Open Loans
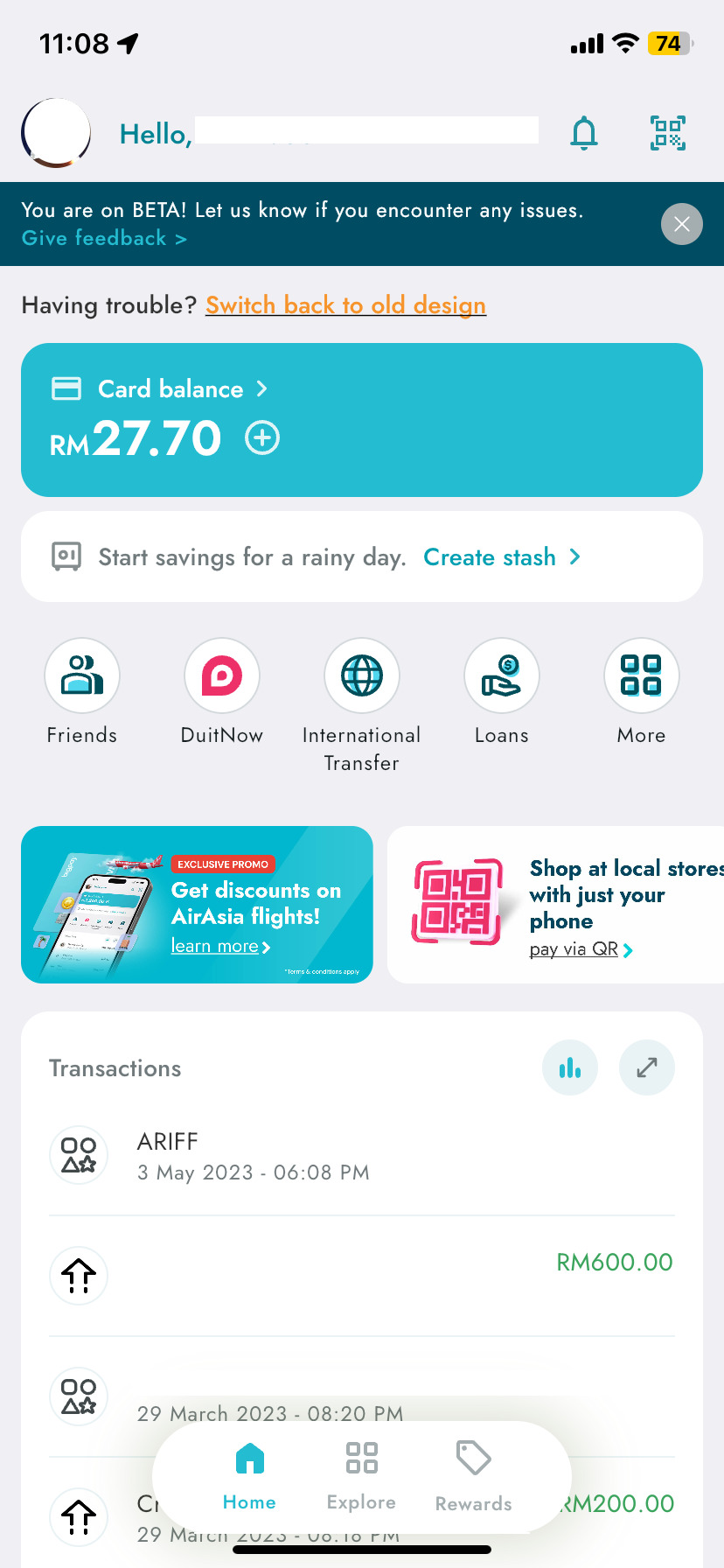The image size is (724, 1568). coord(502,675)
